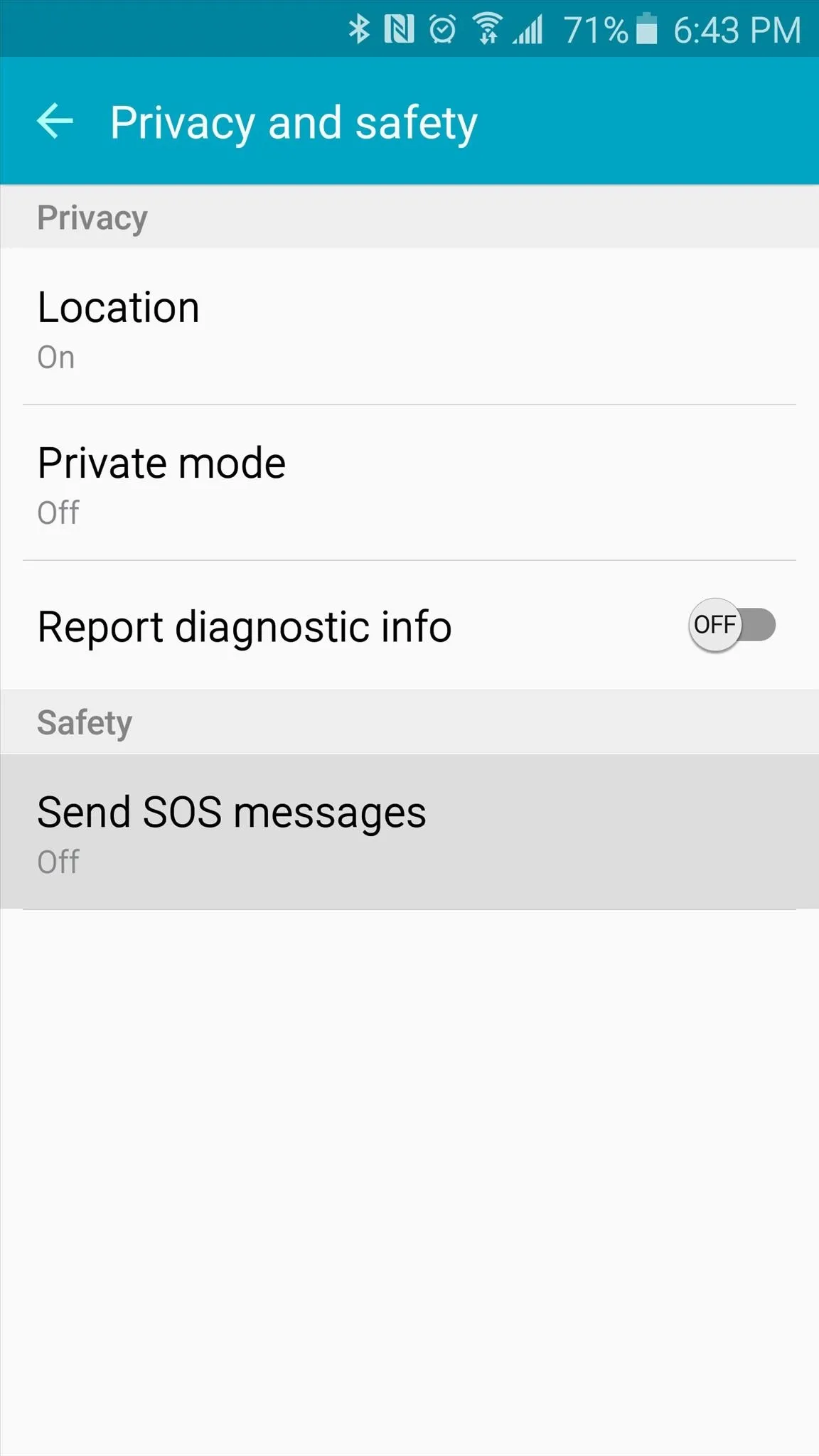Image resolution: width=819 pixels, height=1456 pixels.
Task: Open Private mode settings
Action: point(409,483)
